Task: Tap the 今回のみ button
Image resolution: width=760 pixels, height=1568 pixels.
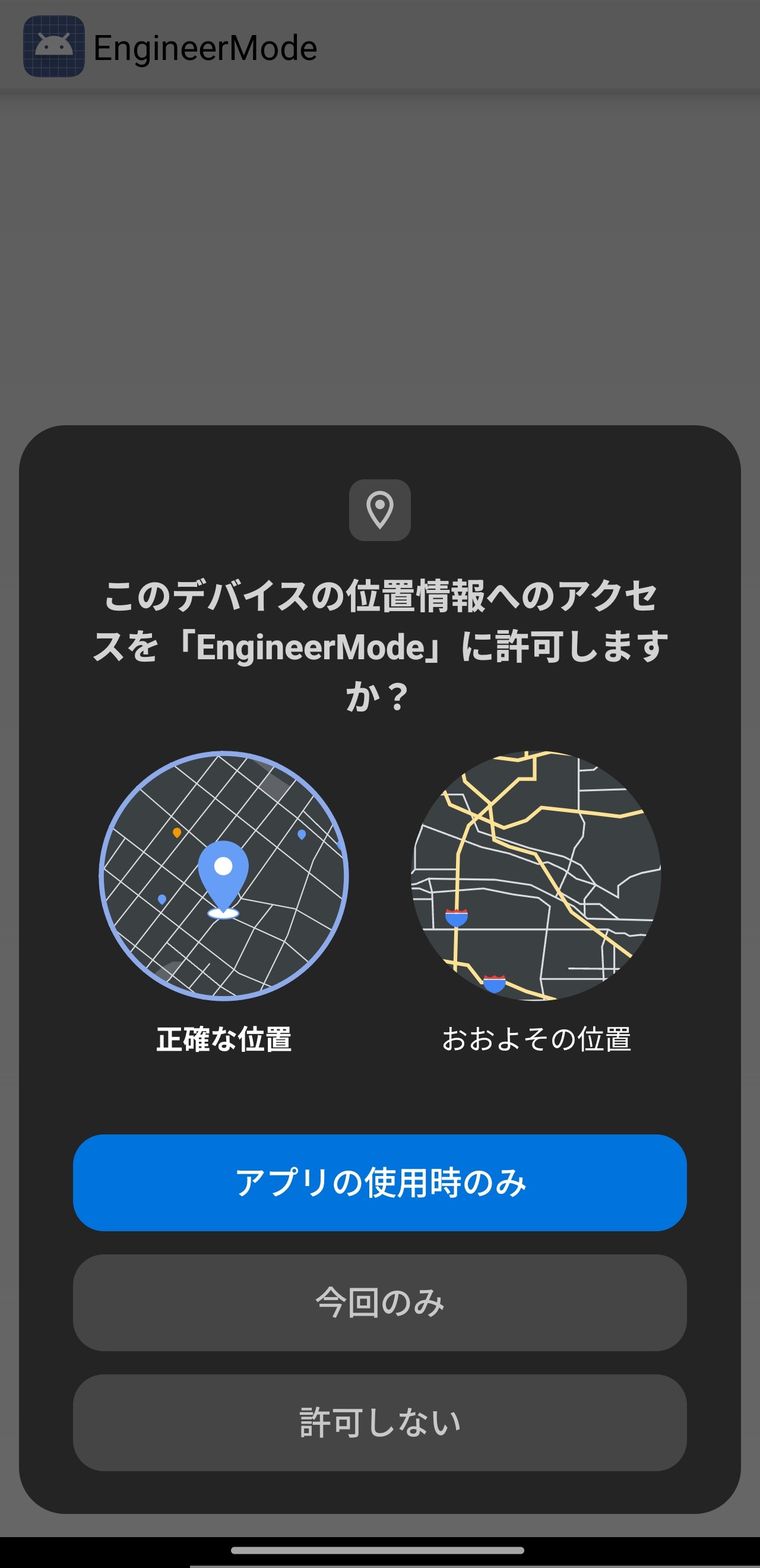Action: 379,1303
